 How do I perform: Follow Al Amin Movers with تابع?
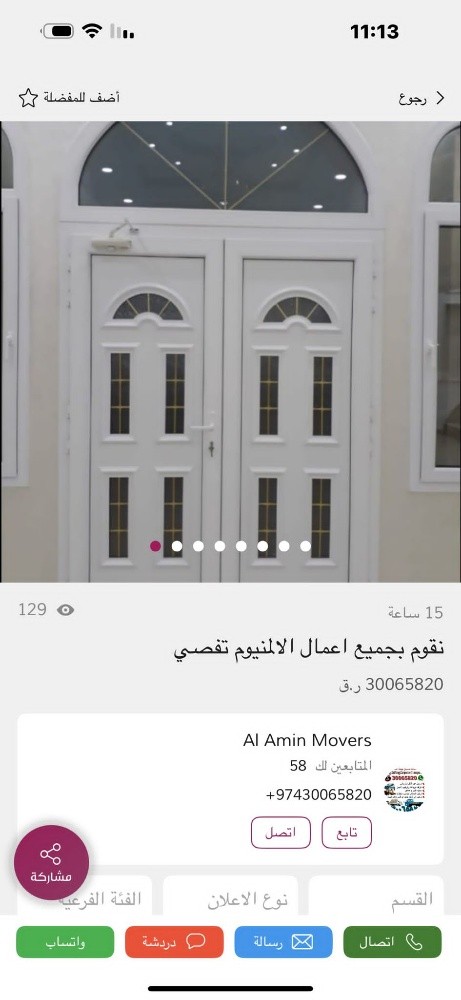pos(347,833)
